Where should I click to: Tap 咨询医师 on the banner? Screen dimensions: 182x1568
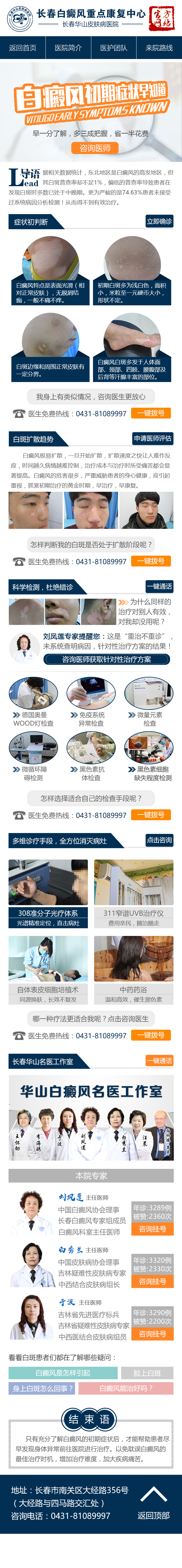(x=95, y=147)
